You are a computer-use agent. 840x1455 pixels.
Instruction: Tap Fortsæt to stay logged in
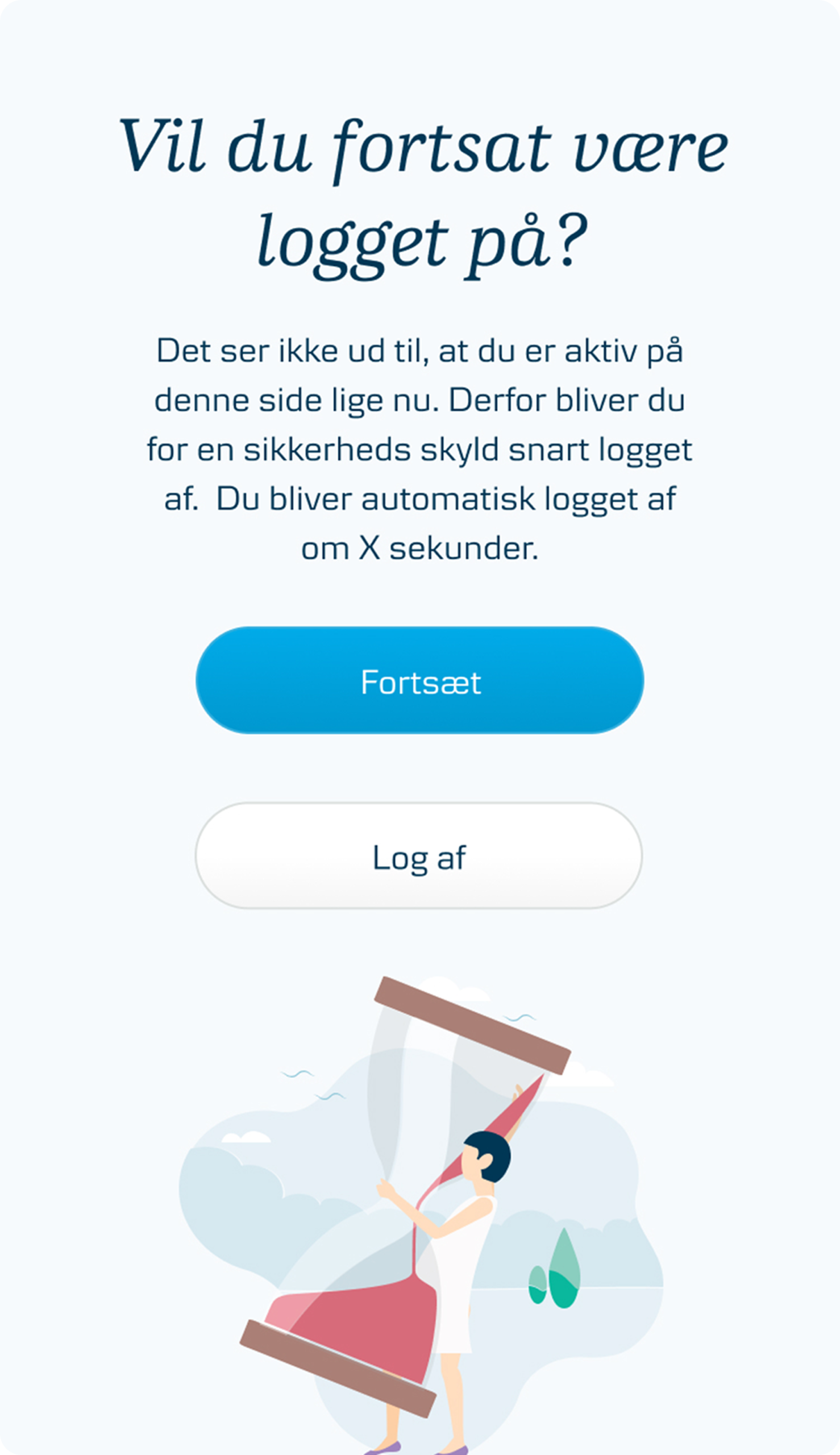(419, 680)
